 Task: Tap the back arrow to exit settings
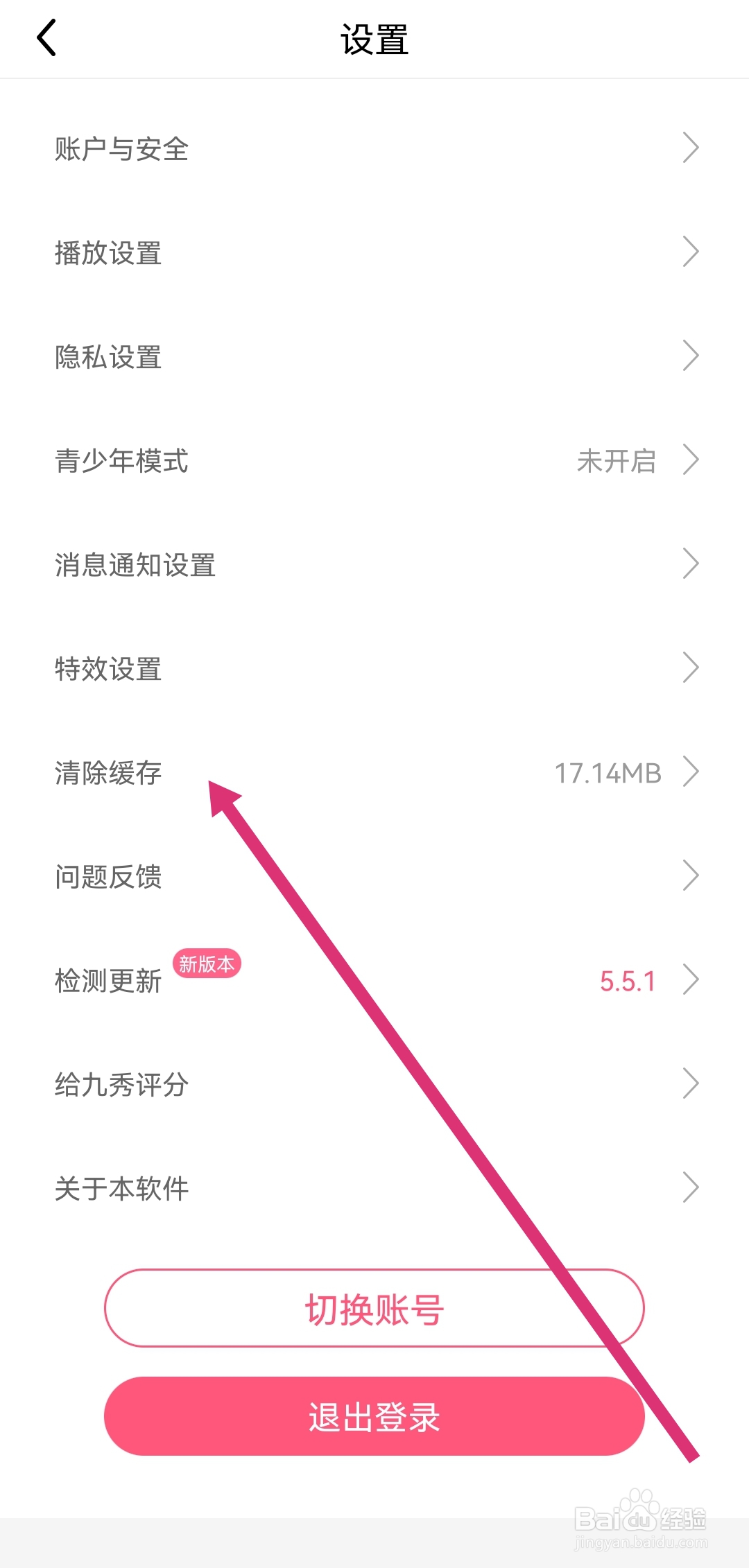click(46, 38)
